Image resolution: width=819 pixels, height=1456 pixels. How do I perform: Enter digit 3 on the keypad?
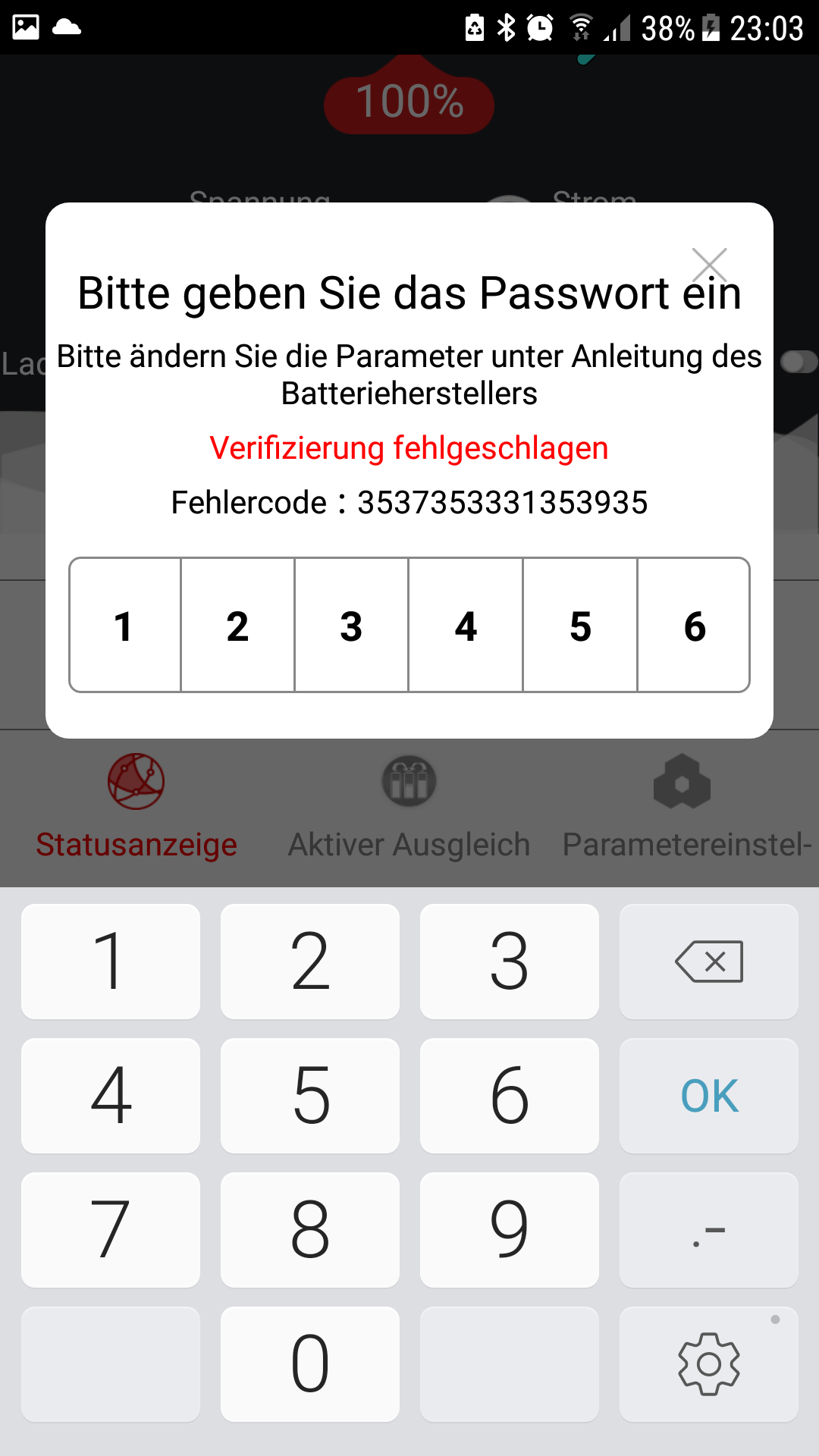click(510, 962)
